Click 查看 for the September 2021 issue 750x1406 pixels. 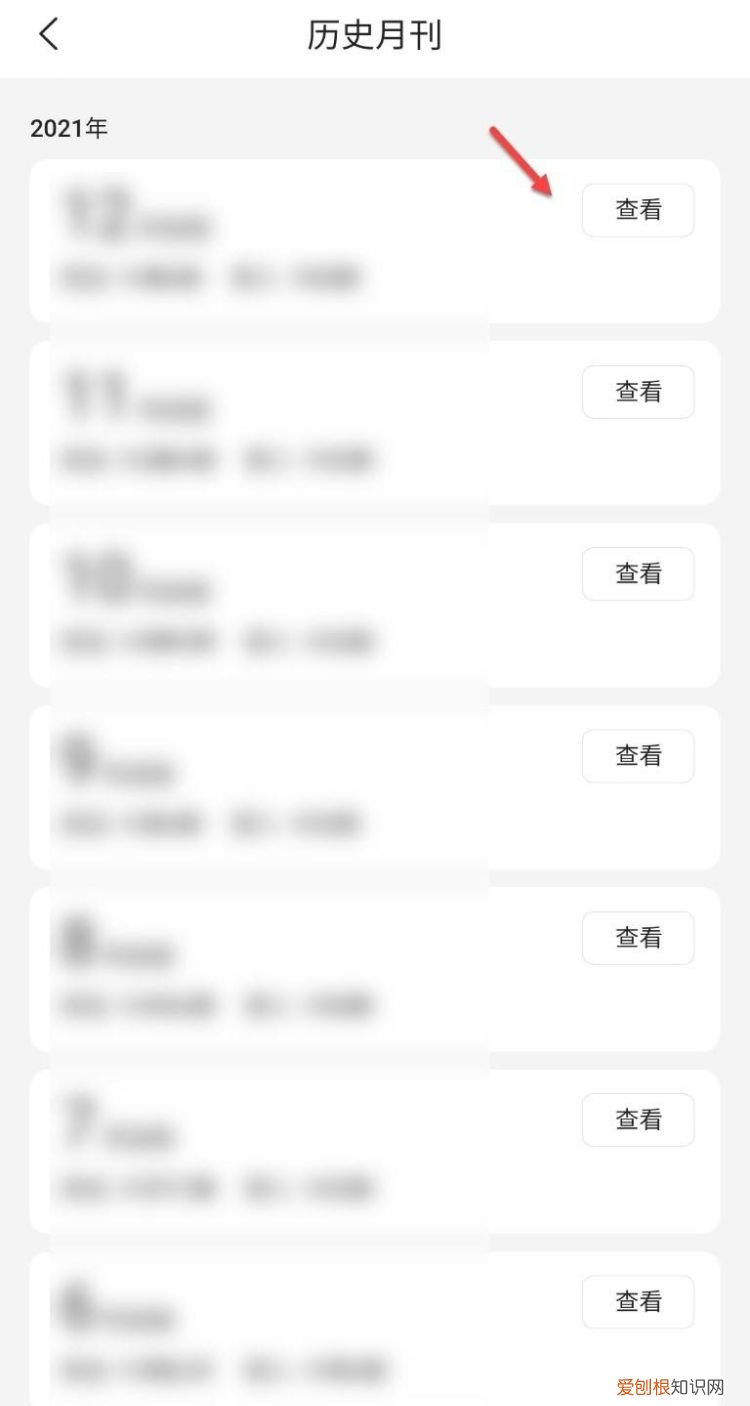coord(638,755)
